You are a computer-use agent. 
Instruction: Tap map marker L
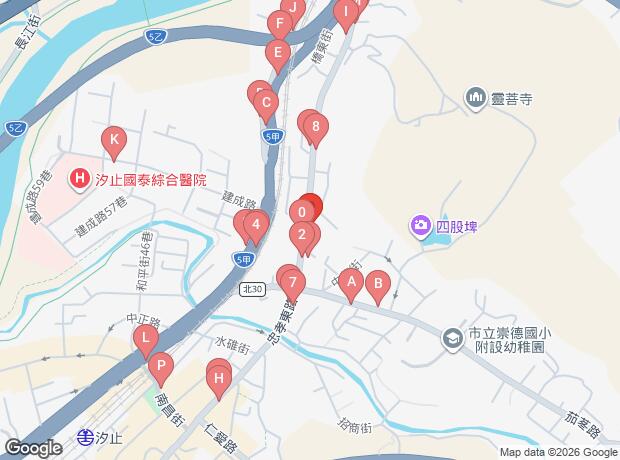[146, 341]
